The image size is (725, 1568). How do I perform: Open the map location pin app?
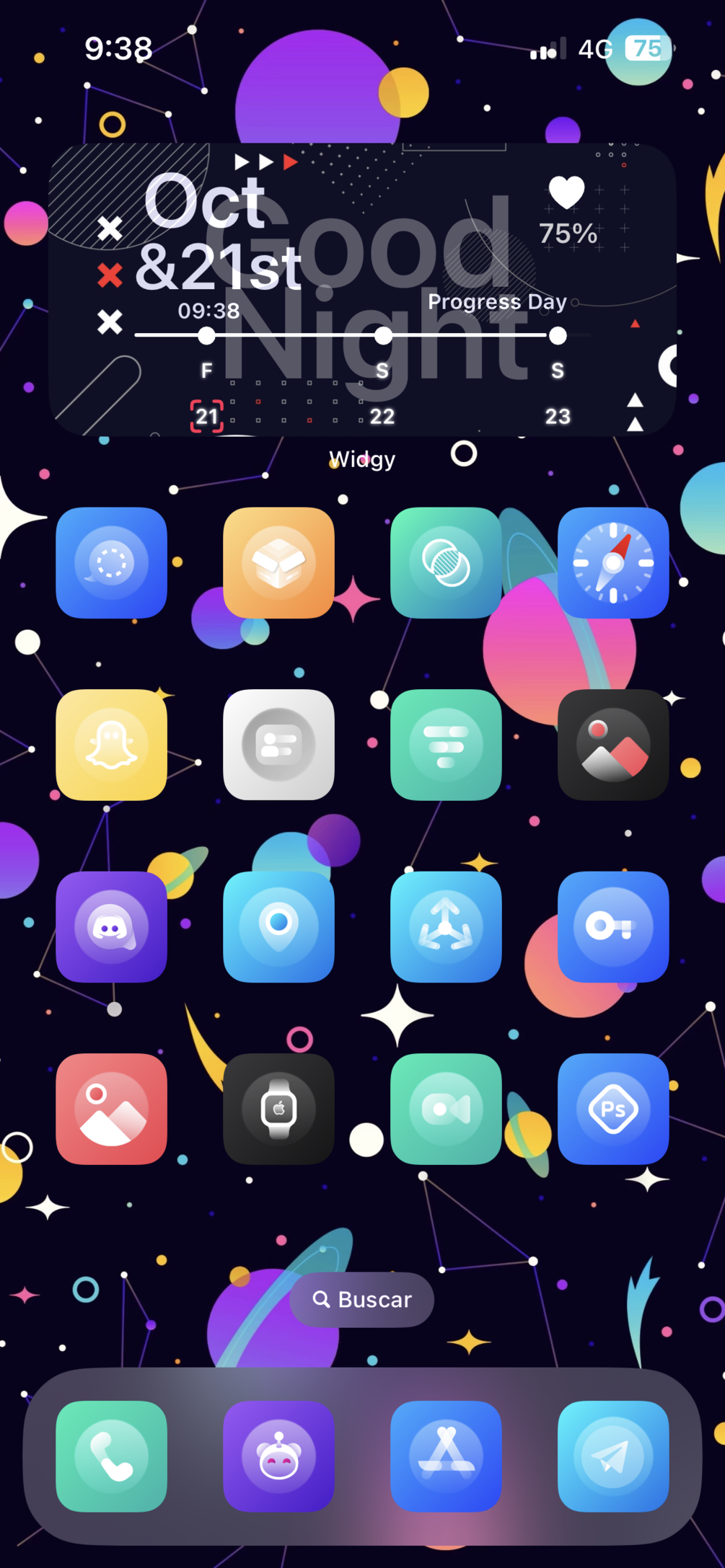click(x=278, y=926)
